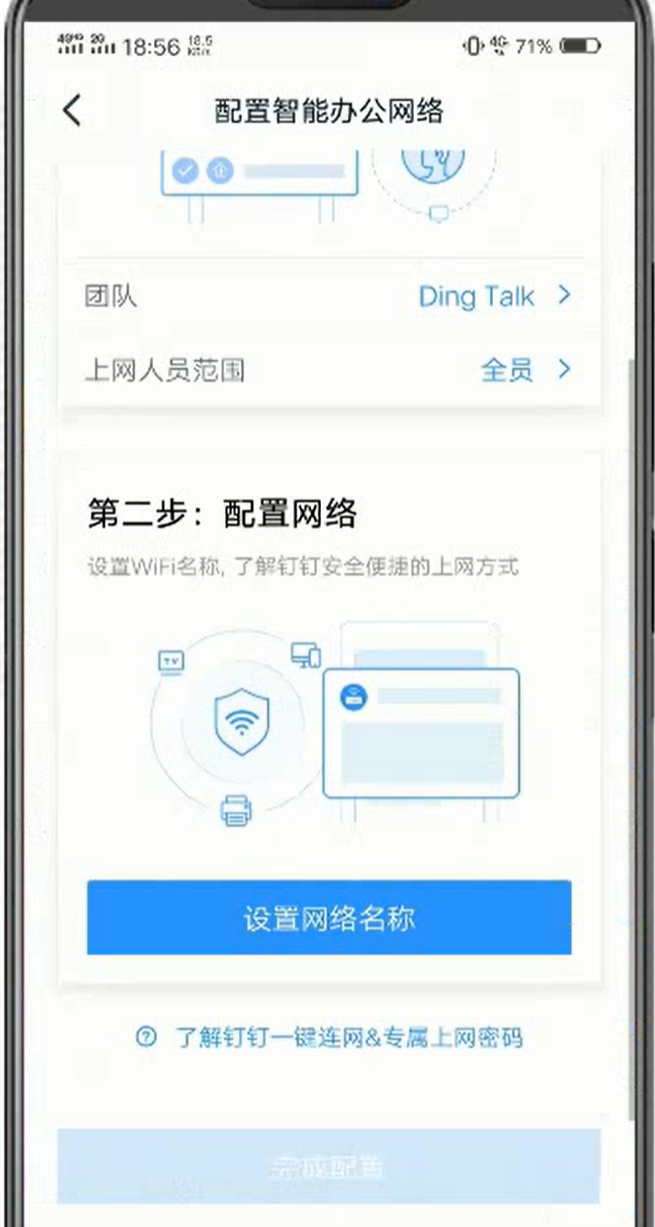Tap the 设置网络名称 button
Screen dimensions: 655x1227
coord(328,918)
